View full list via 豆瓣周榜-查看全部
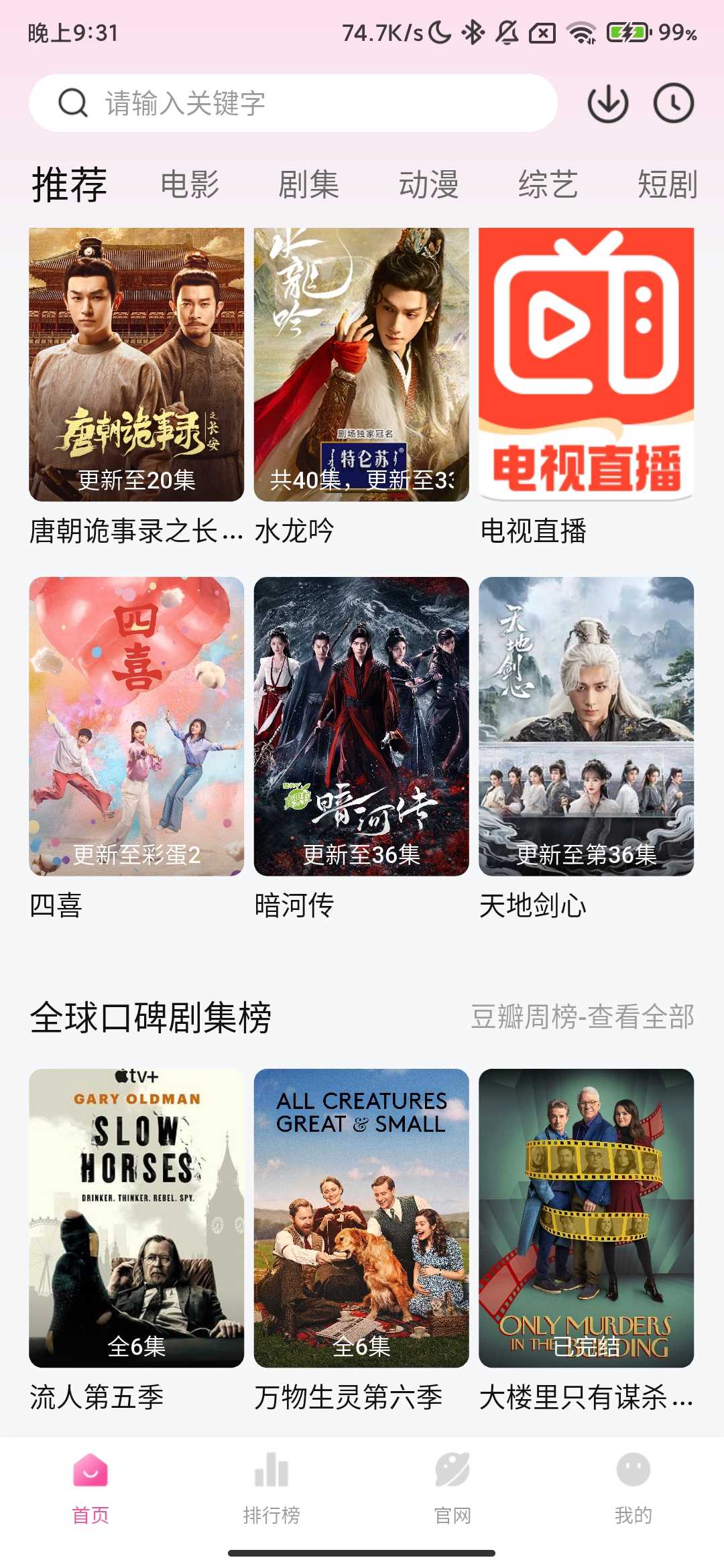This screenshot has height=1568, width=724. click(x=582, y=1017)
